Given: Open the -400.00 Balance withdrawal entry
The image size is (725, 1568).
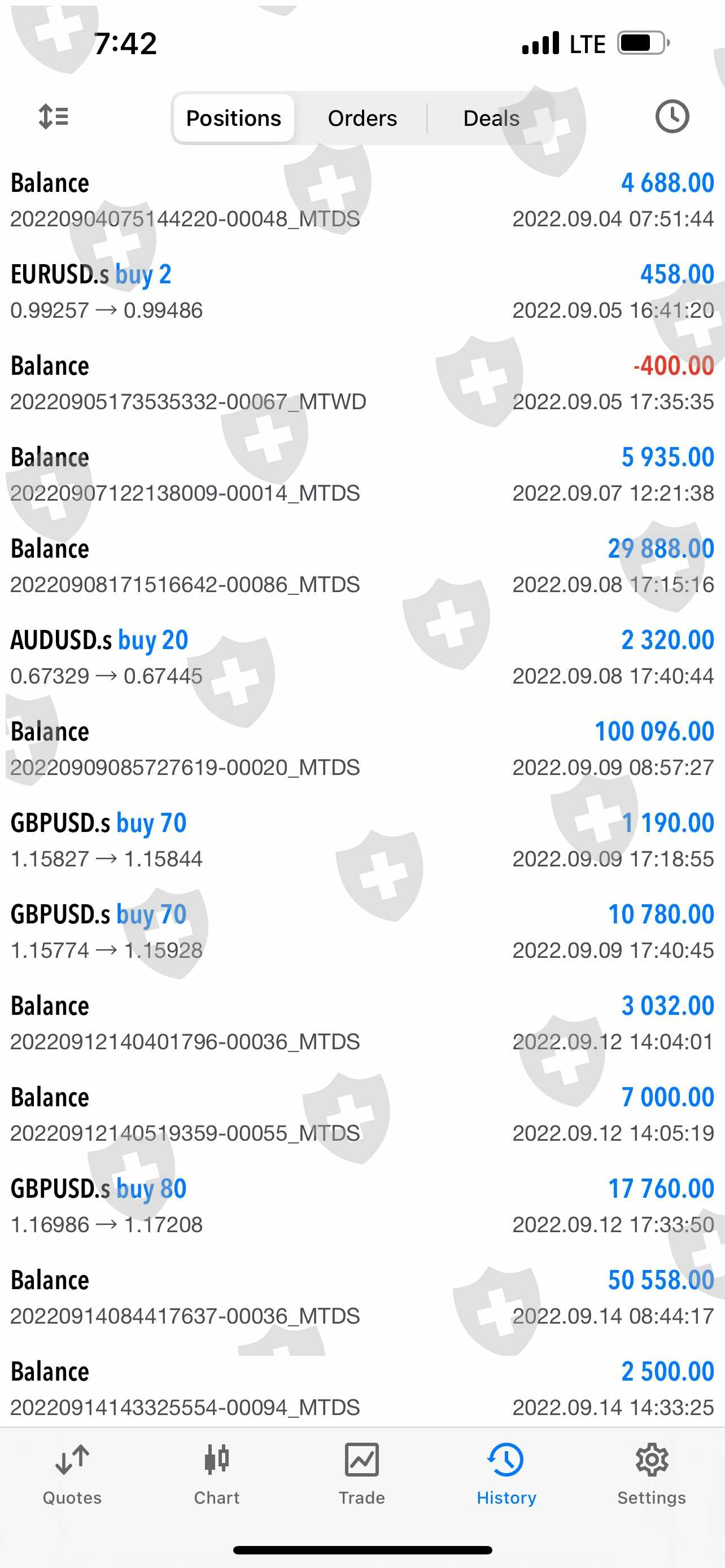Looking at the screenshot, I should point(362,383).
